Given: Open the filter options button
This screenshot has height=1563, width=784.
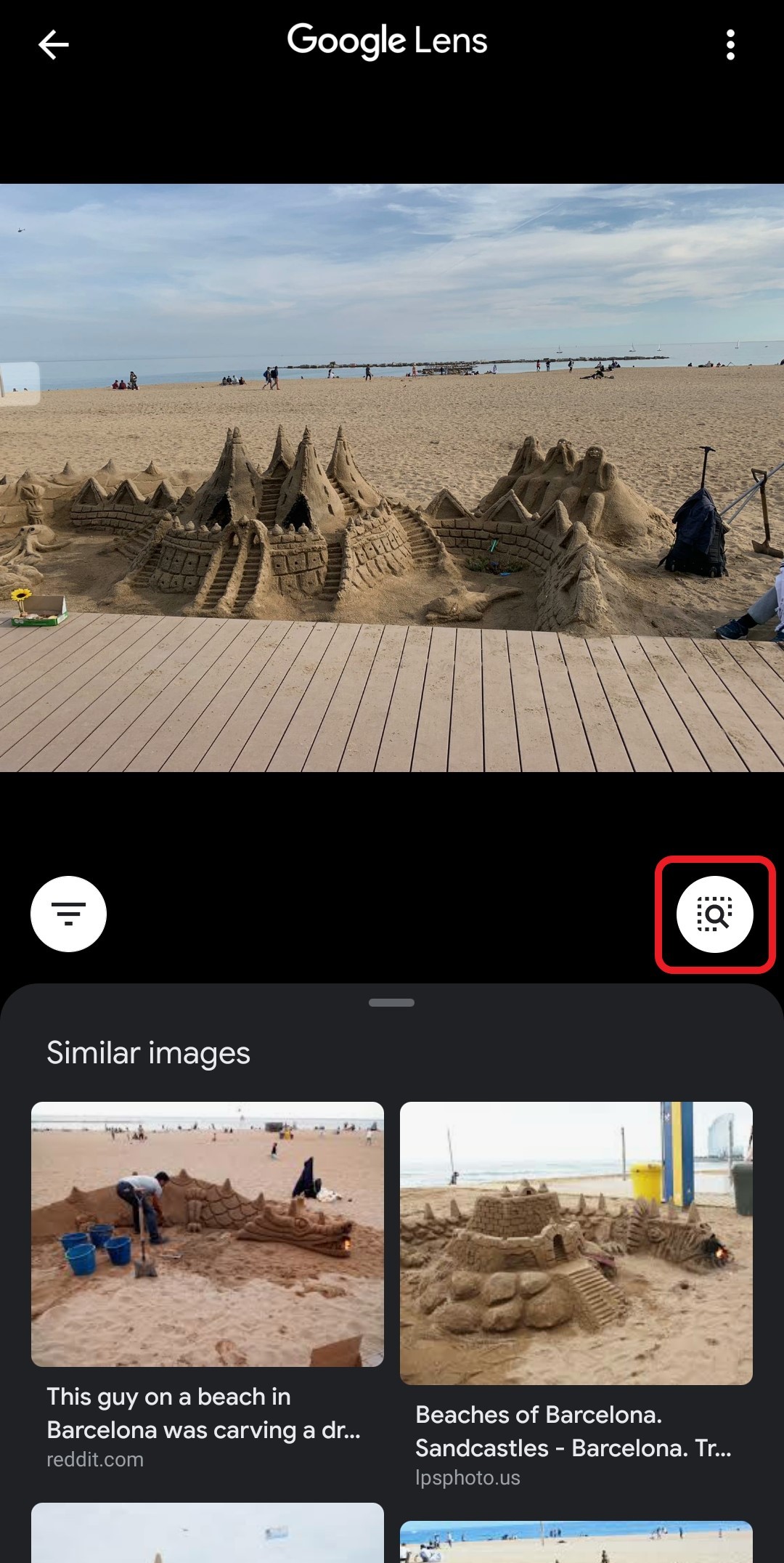Looking at the screenshot, I should [x=69, y=914].
